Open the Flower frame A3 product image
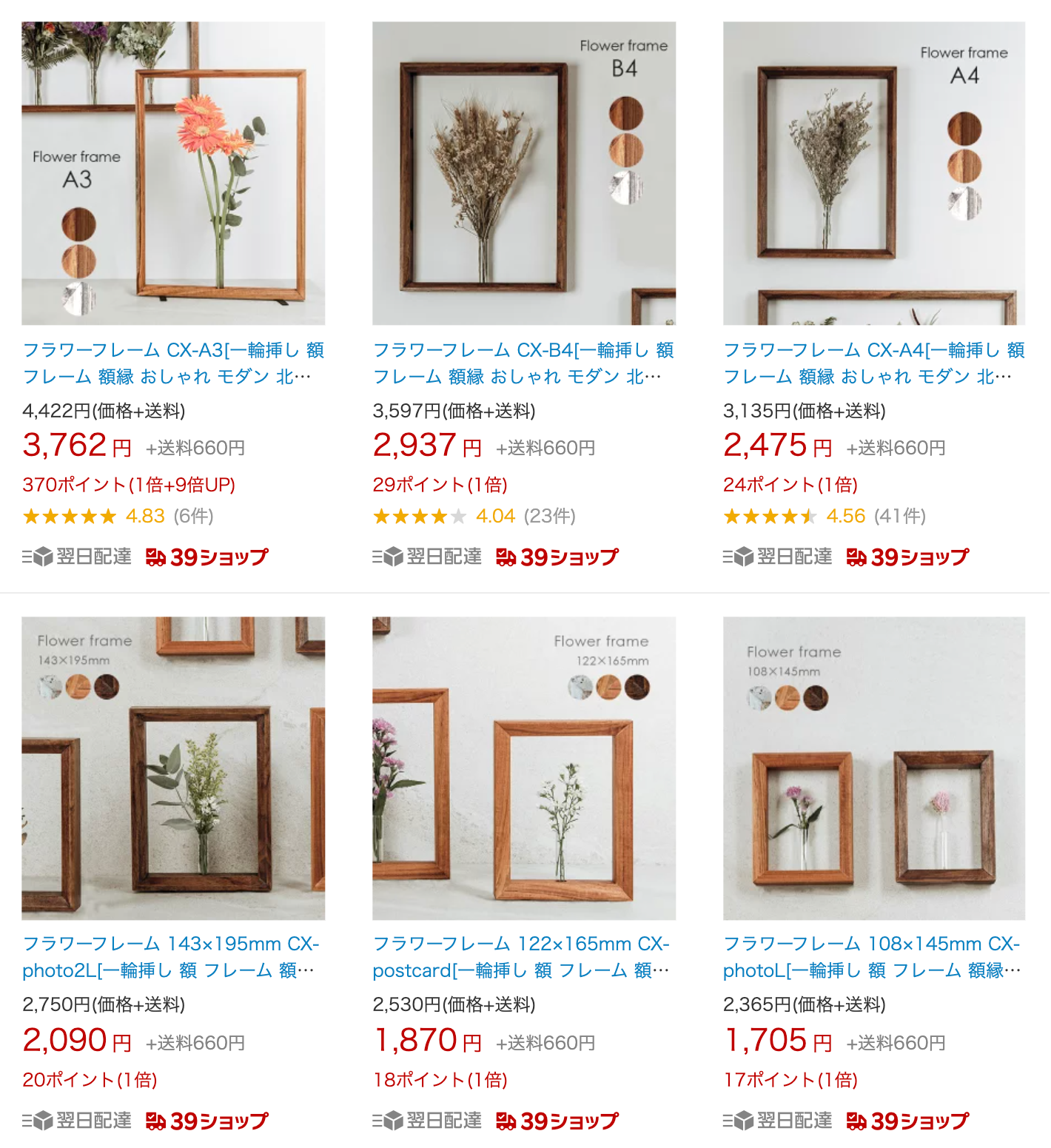 click(x=173, y=173)
